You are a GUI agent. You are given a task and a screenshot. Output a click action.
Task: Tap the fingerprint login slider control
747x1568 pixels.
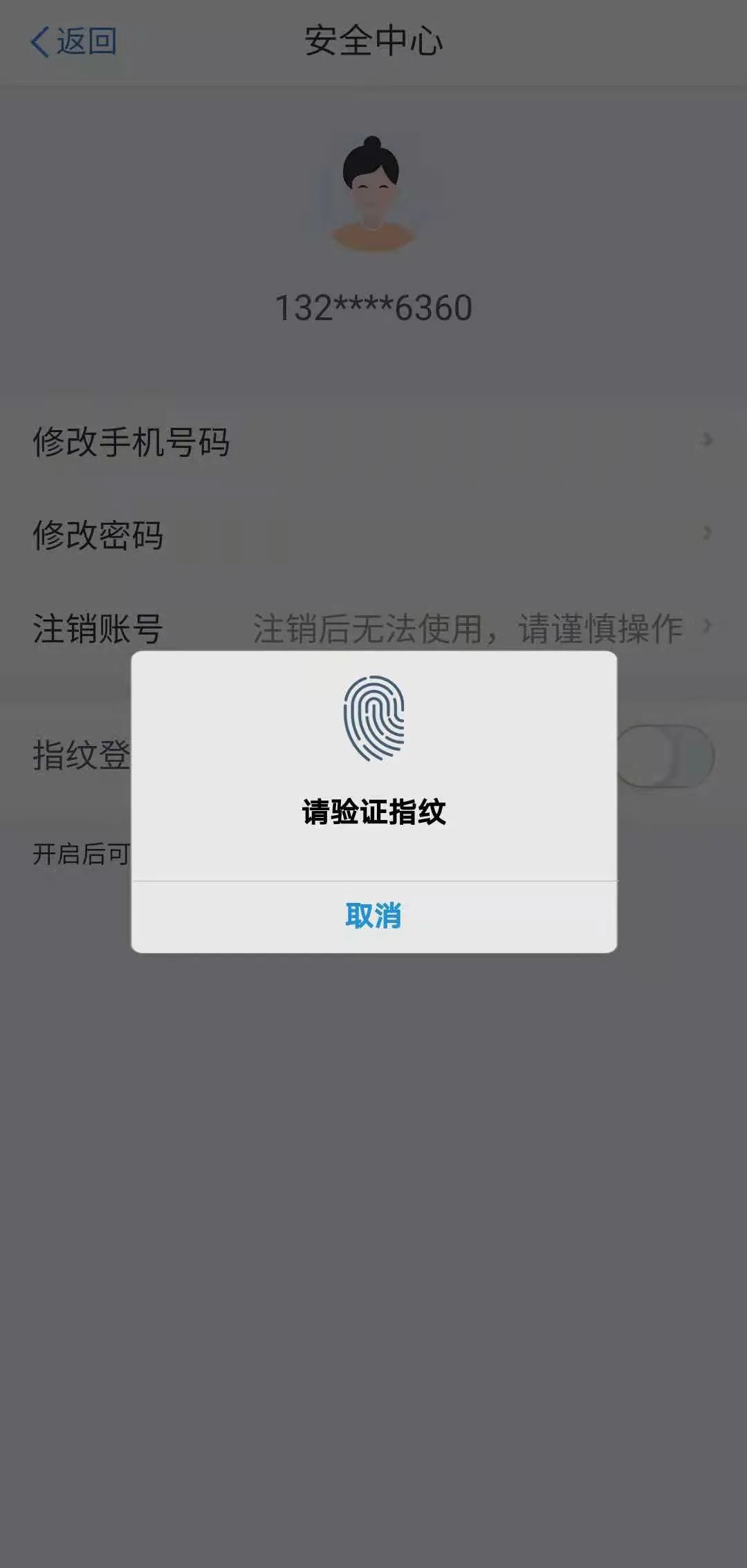coord(666,756)
